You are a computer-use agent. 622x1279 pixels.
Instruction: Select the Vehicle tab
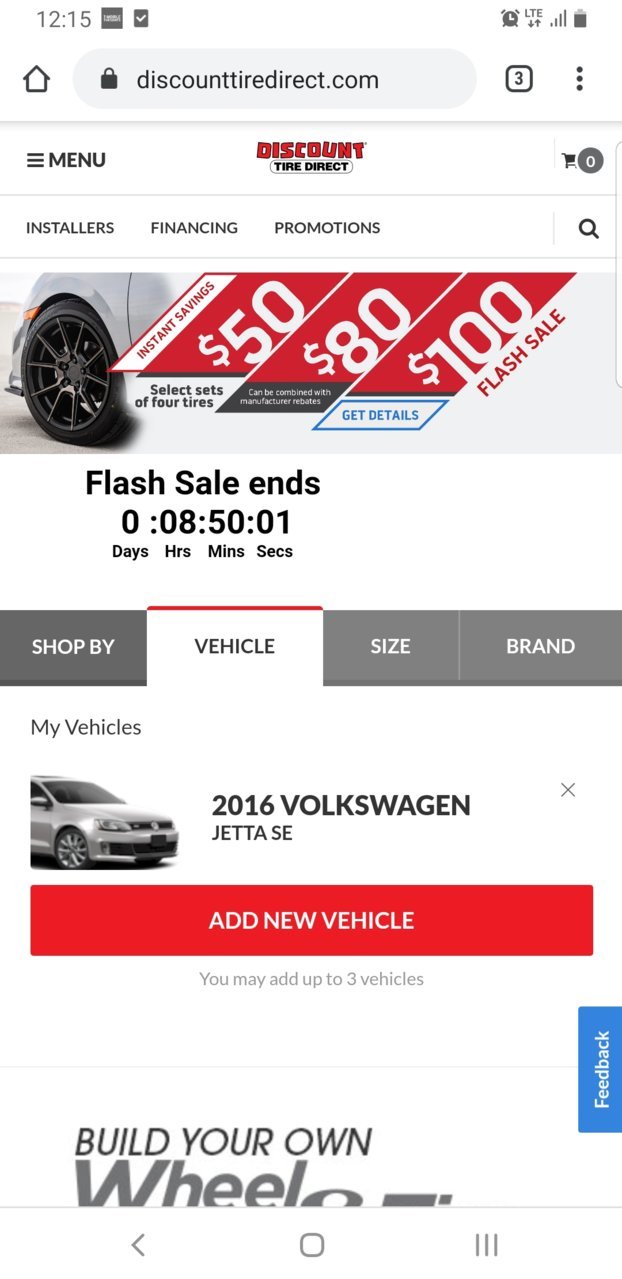tap(234, 646)
